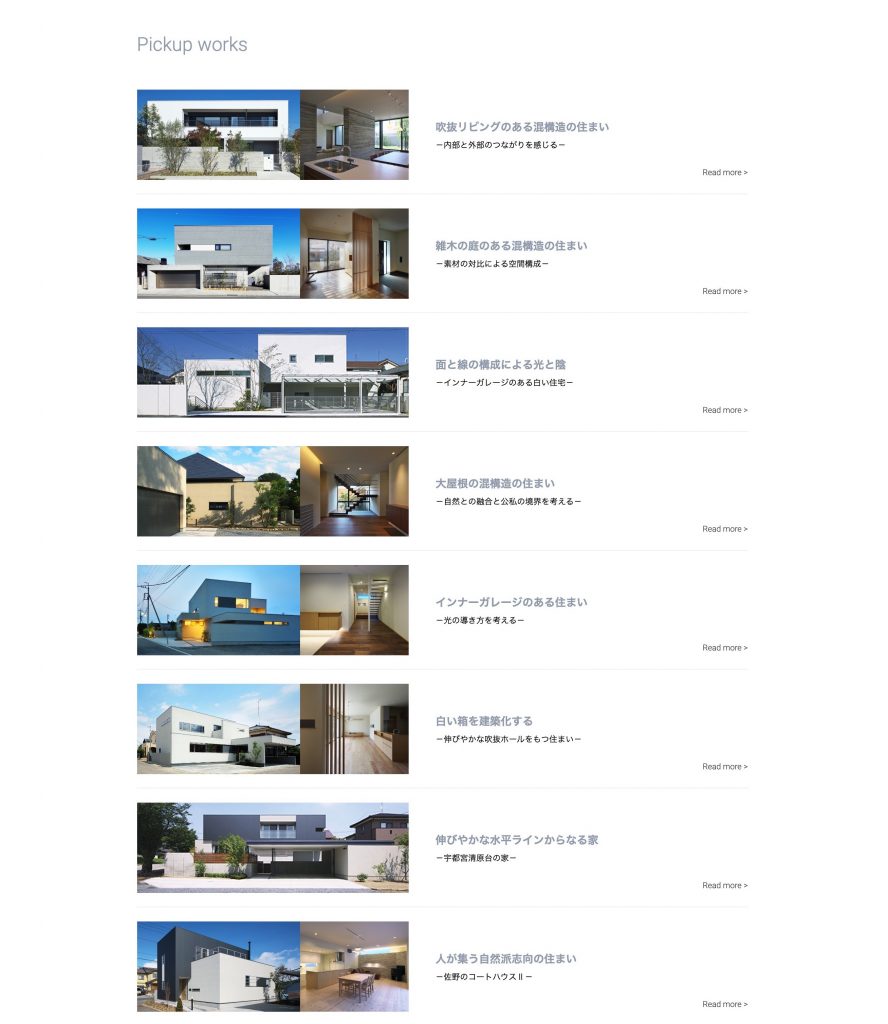Open Read more for インナーガレージのある住まい
Image resolution: width=888 pixels, height=1024 pixels.
(x=724, y=648)
